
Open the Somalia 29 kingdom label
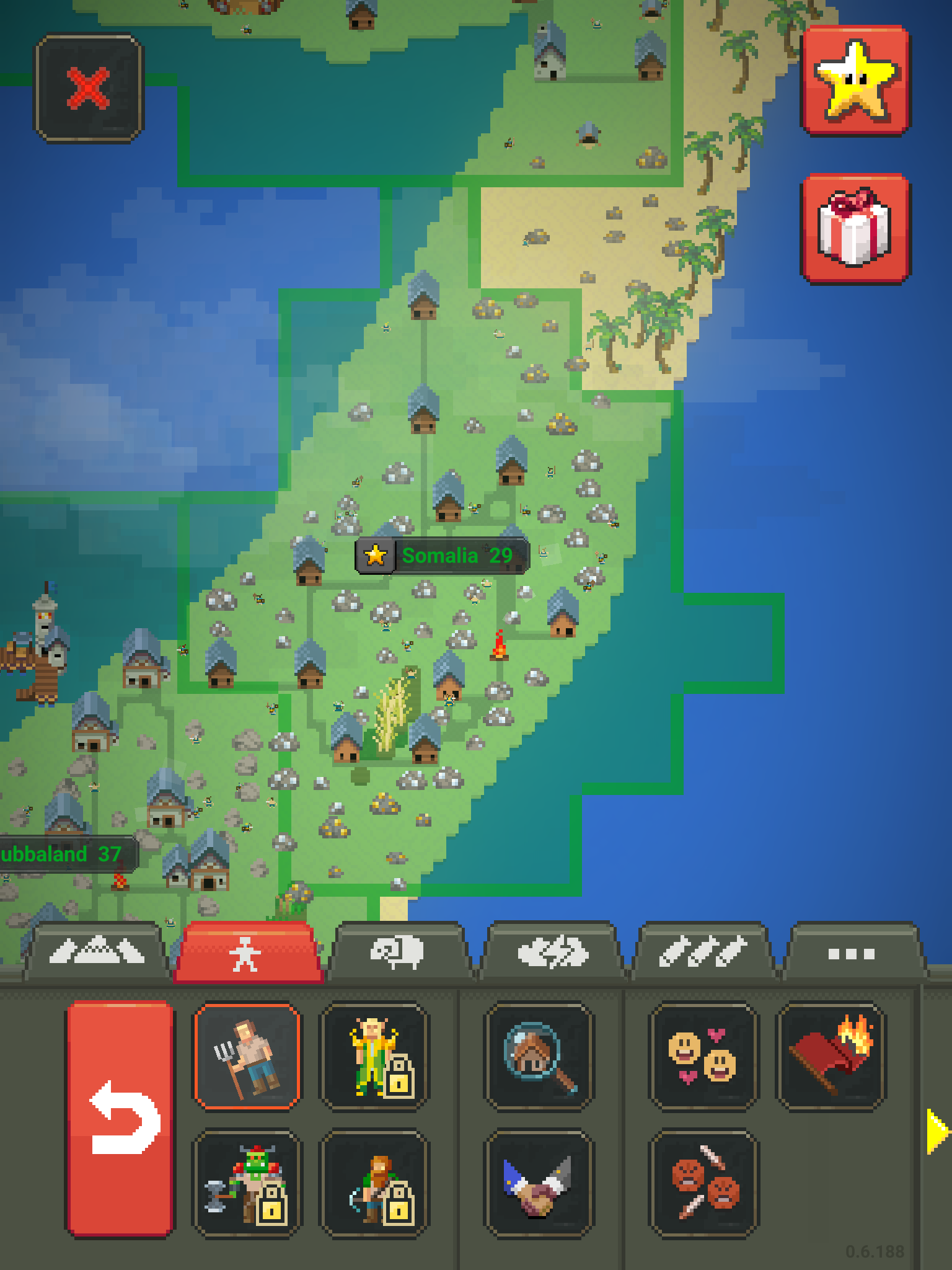coord(443,556)
